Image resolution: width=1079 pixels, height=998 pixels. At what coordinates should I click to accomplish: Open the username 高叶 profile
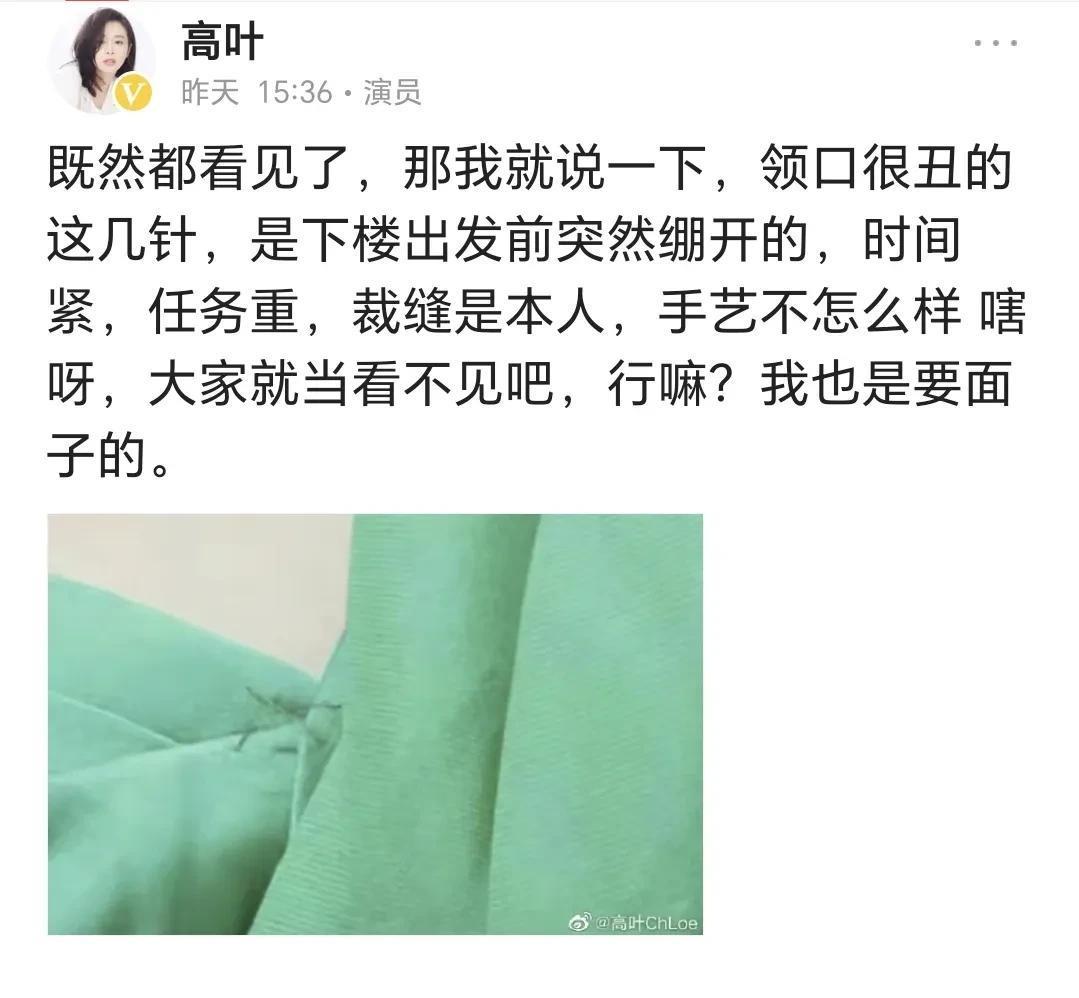coord(222,42)
